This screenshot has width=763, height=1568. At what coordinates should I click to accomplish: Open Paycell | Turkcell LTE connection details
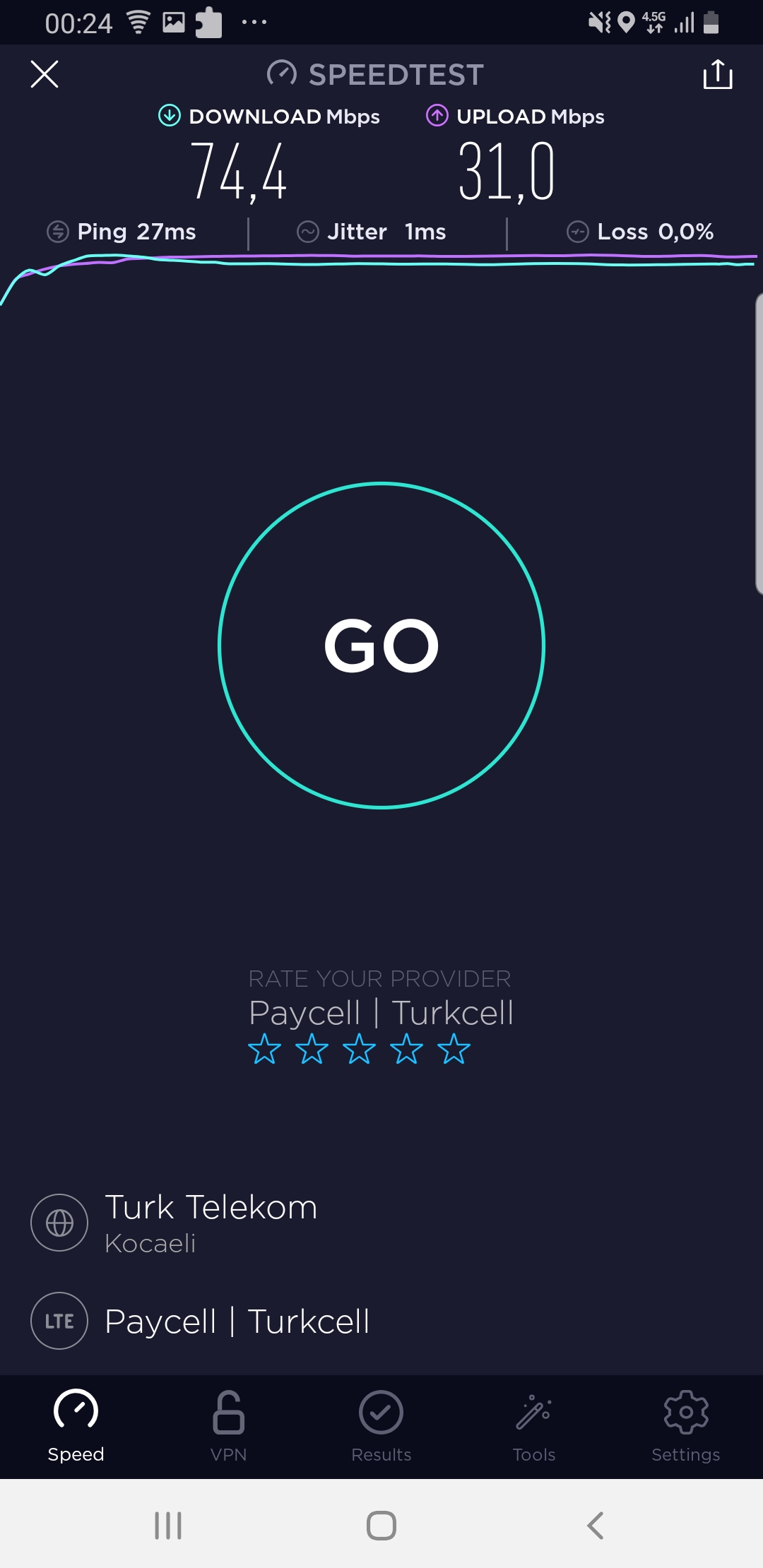click(201, 1321)
